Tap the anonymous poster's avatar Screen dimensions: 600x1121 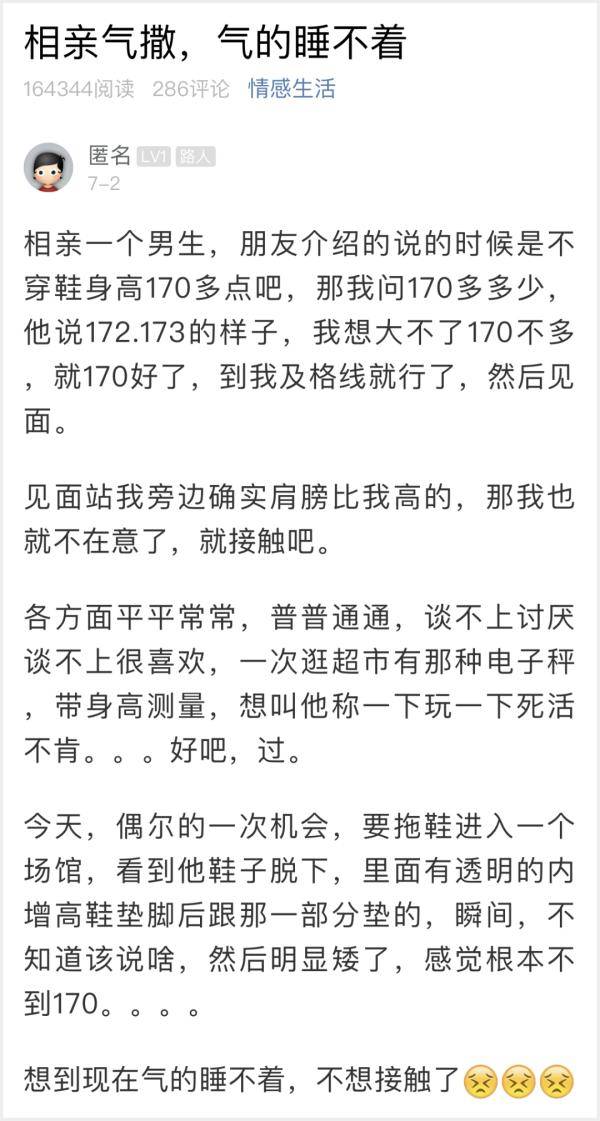(x=49, y=167)
